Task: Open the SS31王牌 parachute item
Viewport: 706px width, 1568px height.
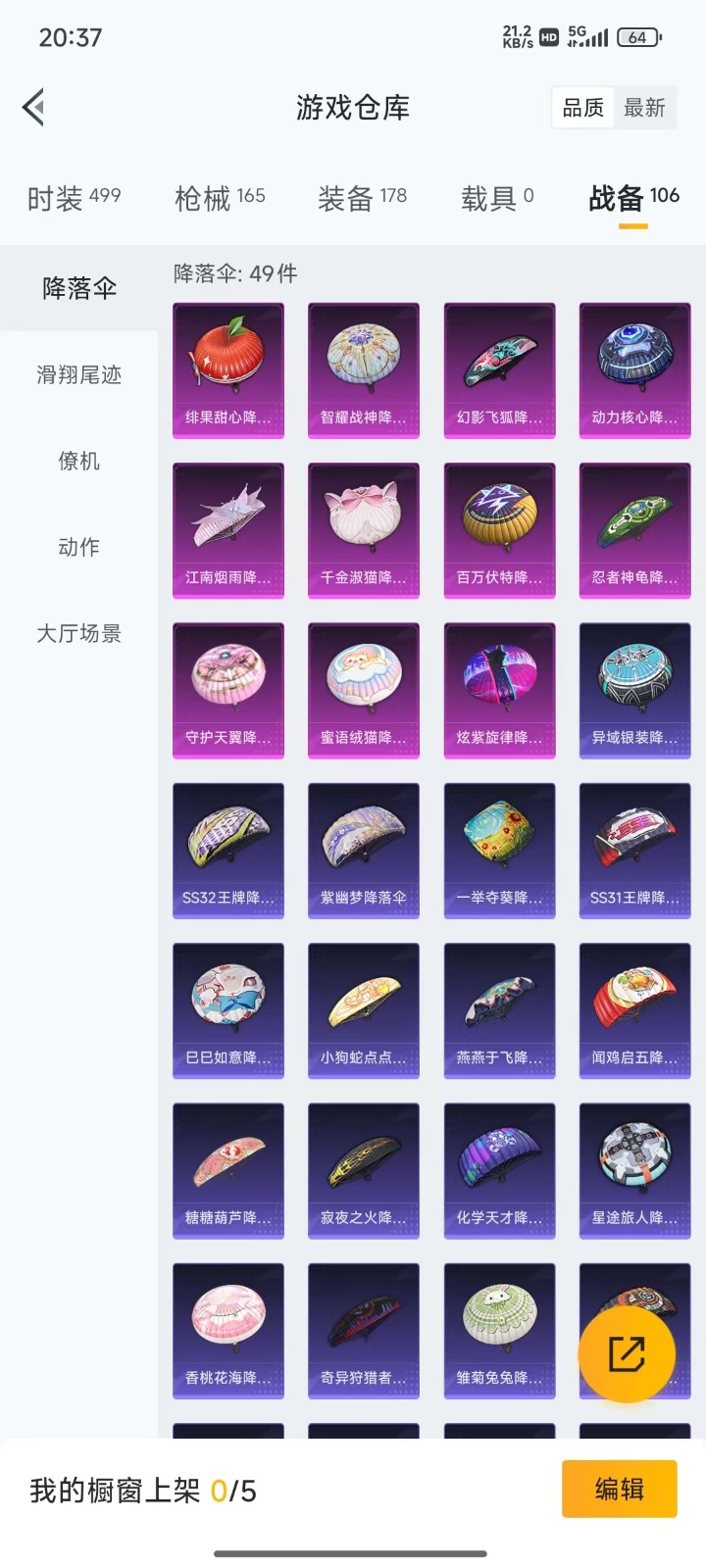Action: (634, 850)
